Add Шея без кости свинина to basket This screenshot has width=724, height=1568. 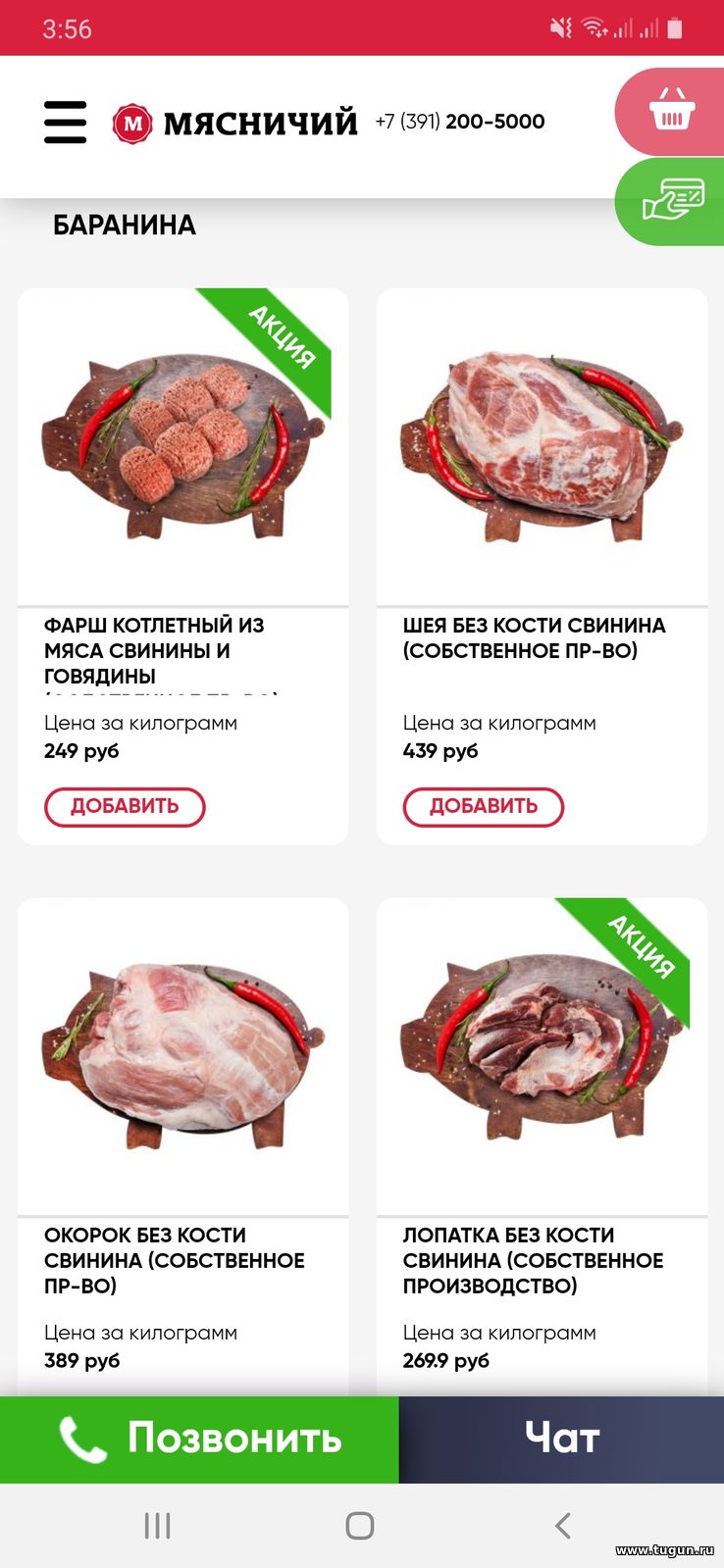pyautogui.click(x=484, y=807)
